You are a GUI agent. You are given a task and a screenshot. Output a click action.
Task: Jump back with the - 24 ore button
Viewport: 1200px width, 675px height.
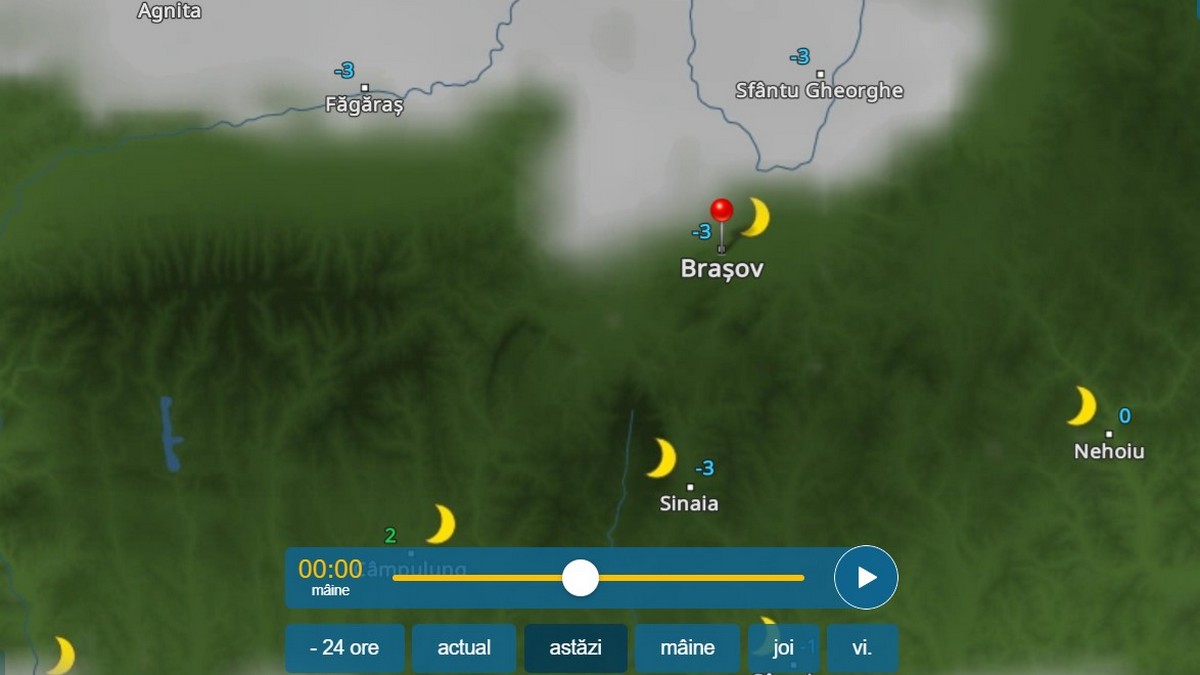345,648
